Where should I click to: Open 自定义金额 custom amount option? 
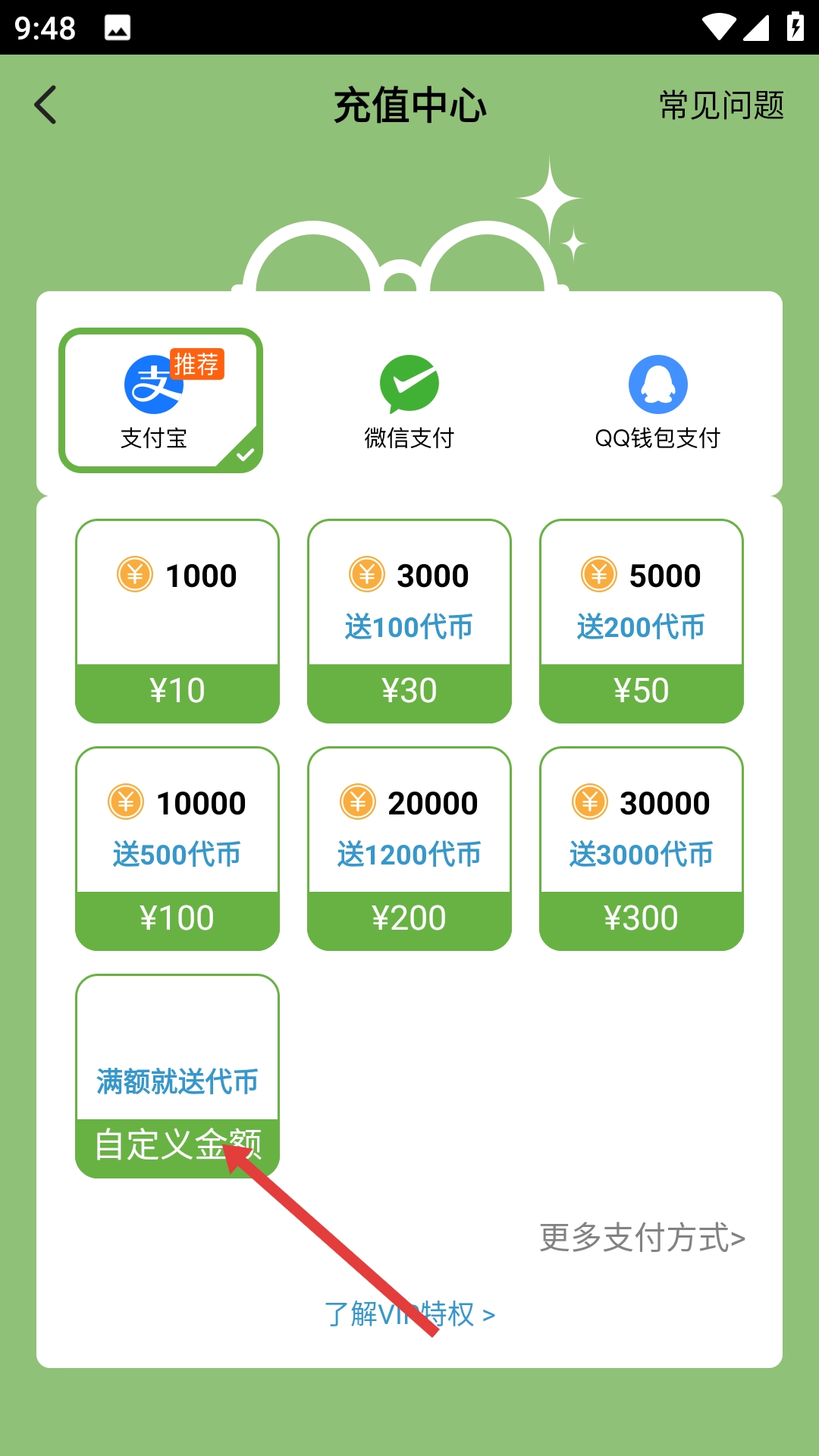(177, 1076)
